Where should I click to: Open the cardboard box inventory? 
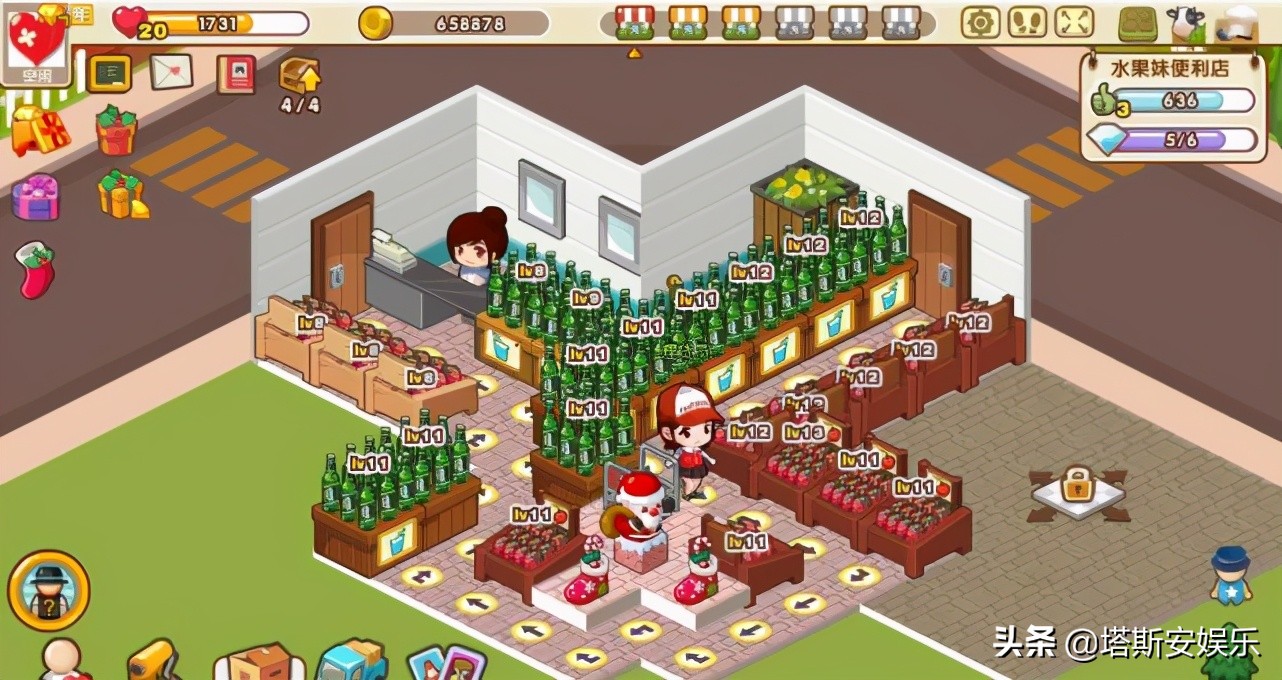(260, 662)
